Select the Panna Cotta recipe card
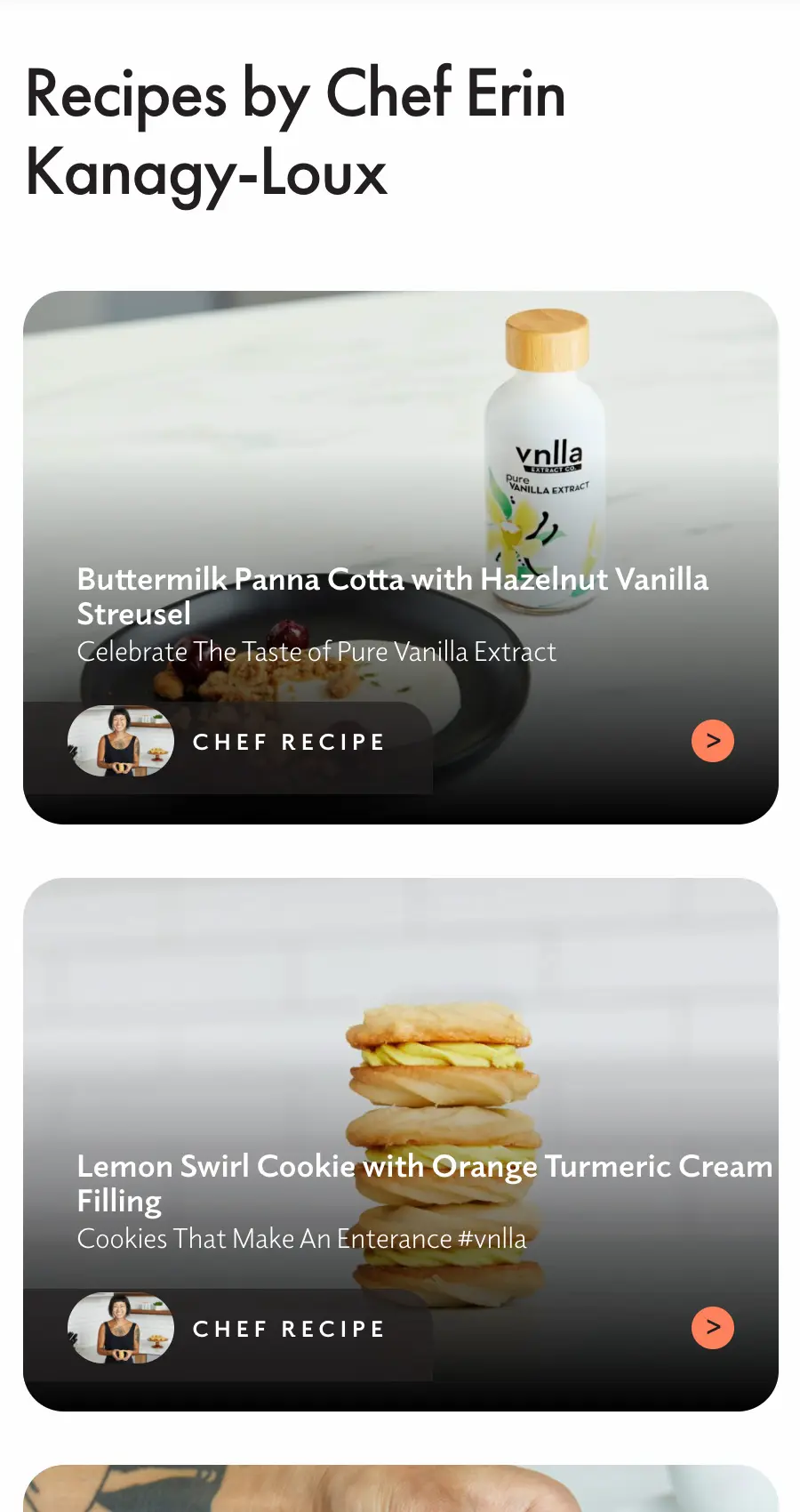 point(400,558)
